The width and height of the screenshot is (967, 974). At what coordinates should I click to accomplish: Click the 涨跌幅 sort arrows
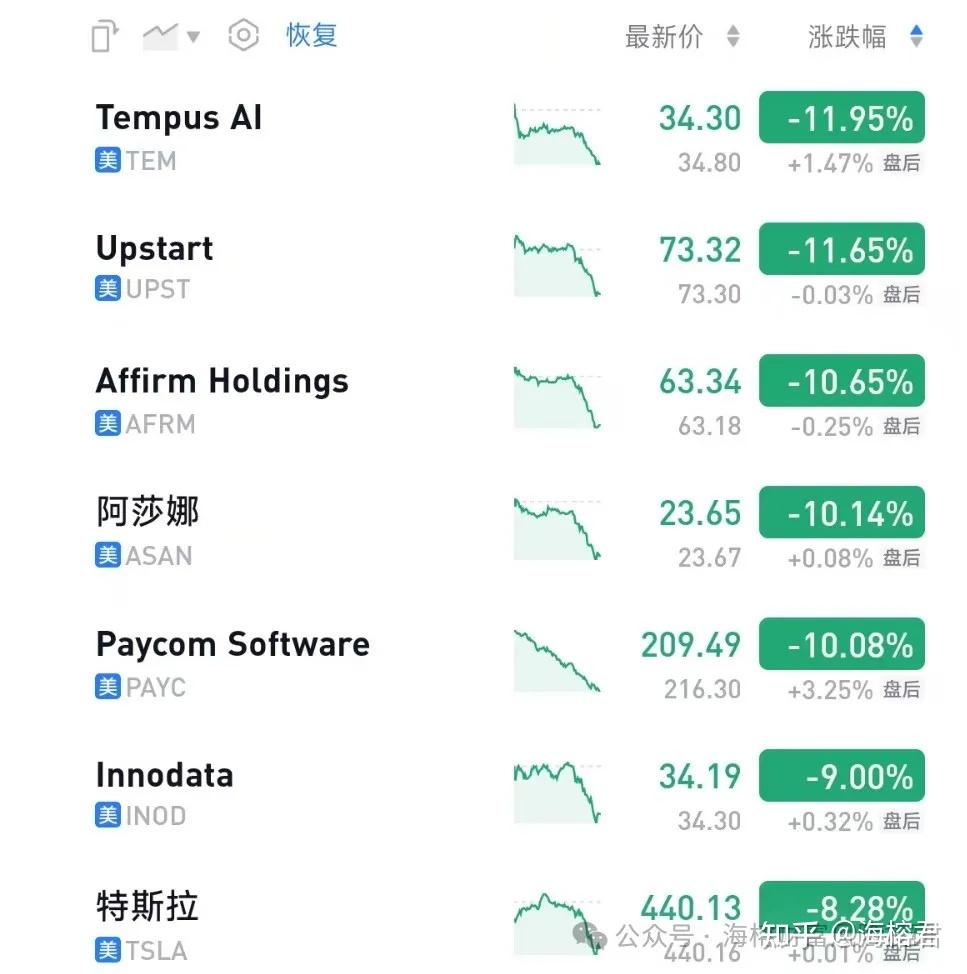tap(917, 36)
